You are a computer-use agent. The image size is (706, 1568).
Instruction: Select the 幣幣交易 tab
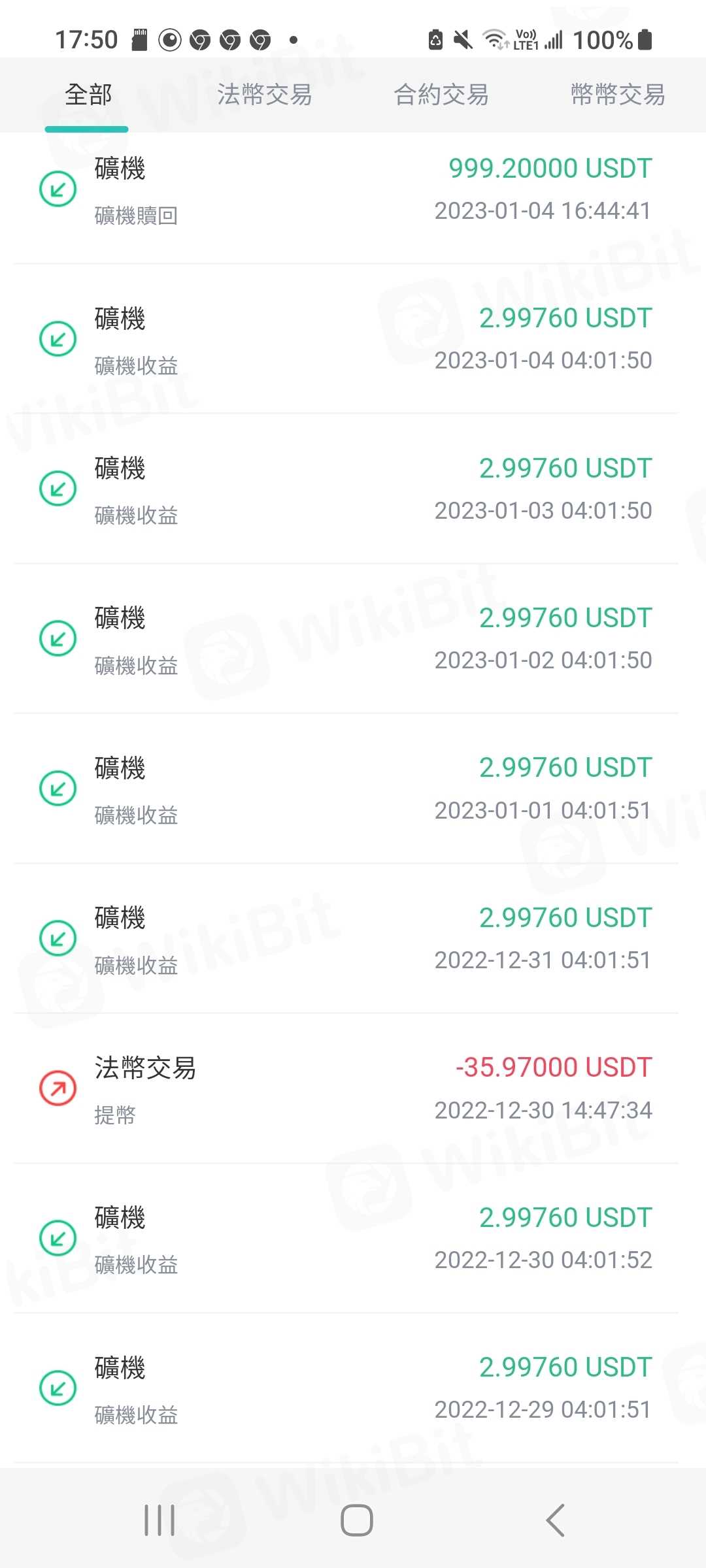pos(617,95)
